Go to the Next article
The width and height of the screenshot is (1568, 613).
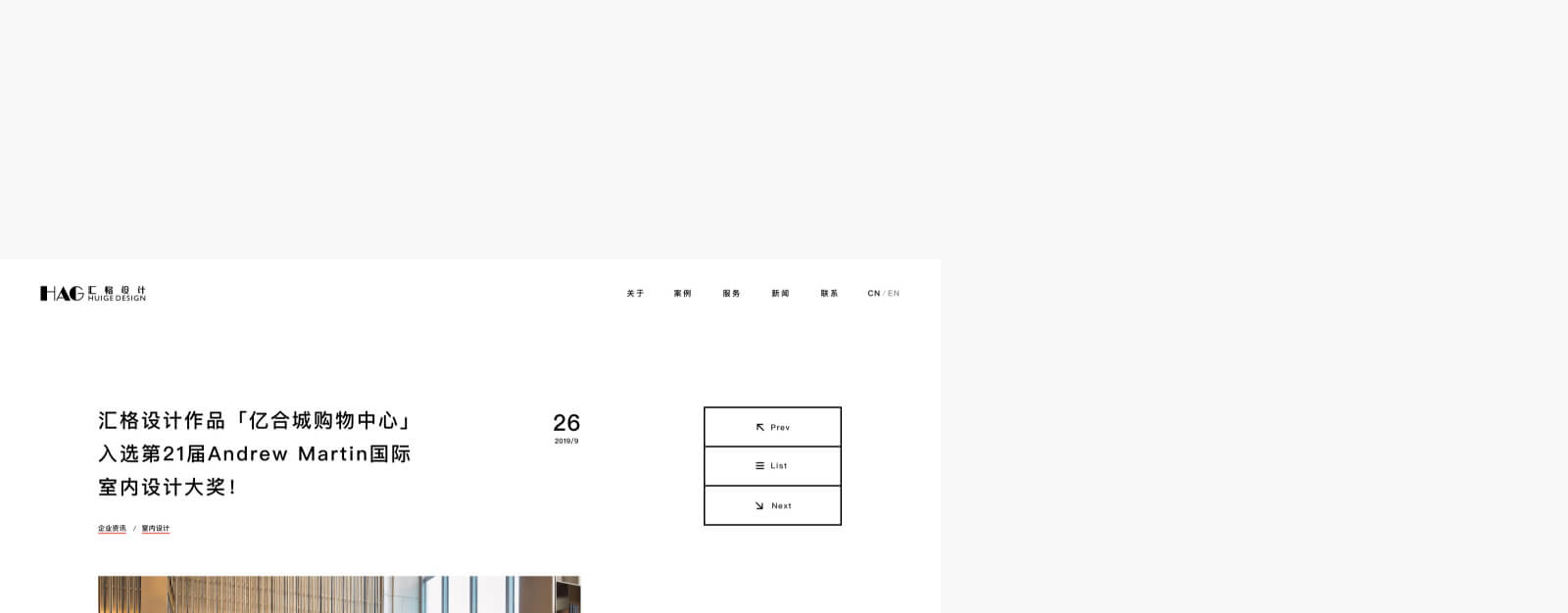click(772, 505)
